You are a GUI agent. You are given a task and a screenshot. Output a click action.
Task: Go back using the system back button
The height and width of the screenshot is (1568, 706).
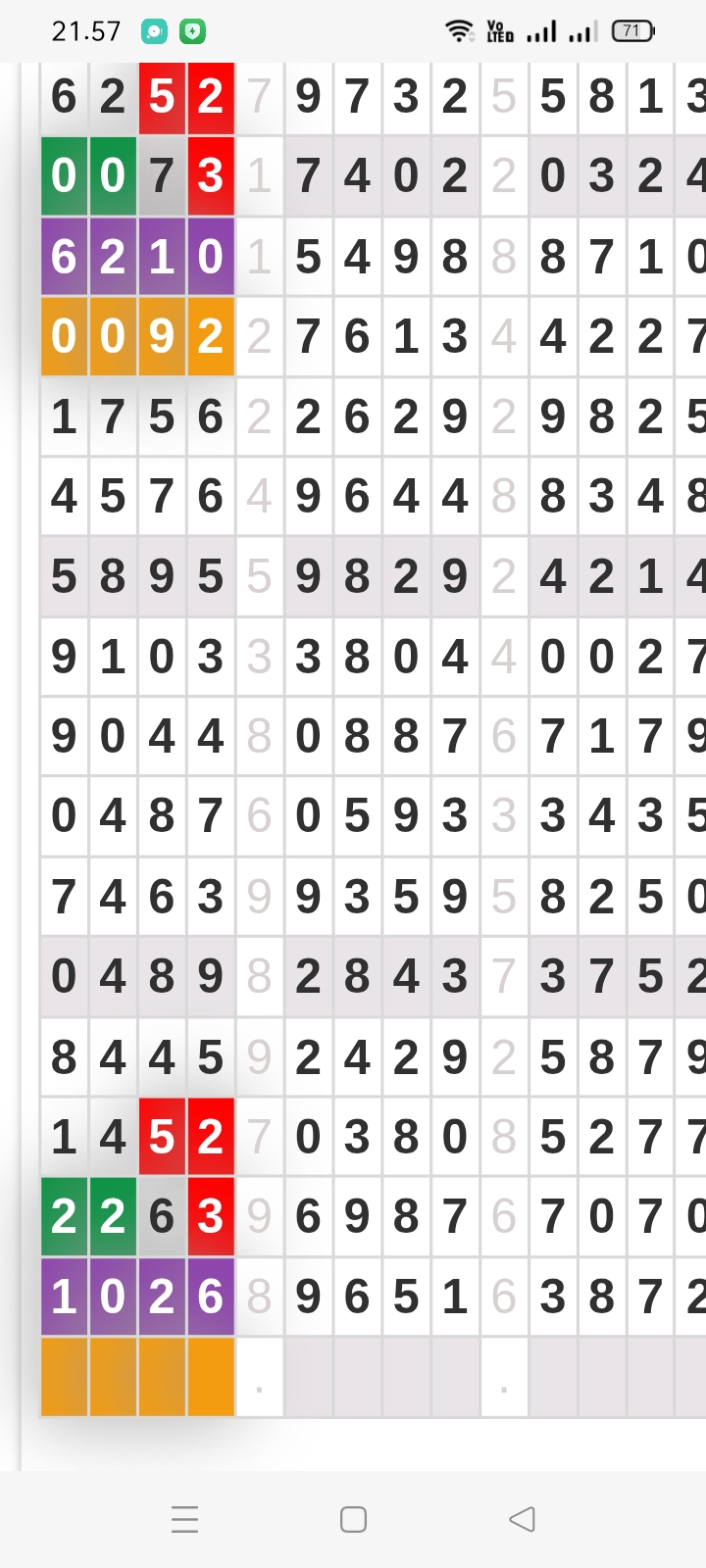522,1519
